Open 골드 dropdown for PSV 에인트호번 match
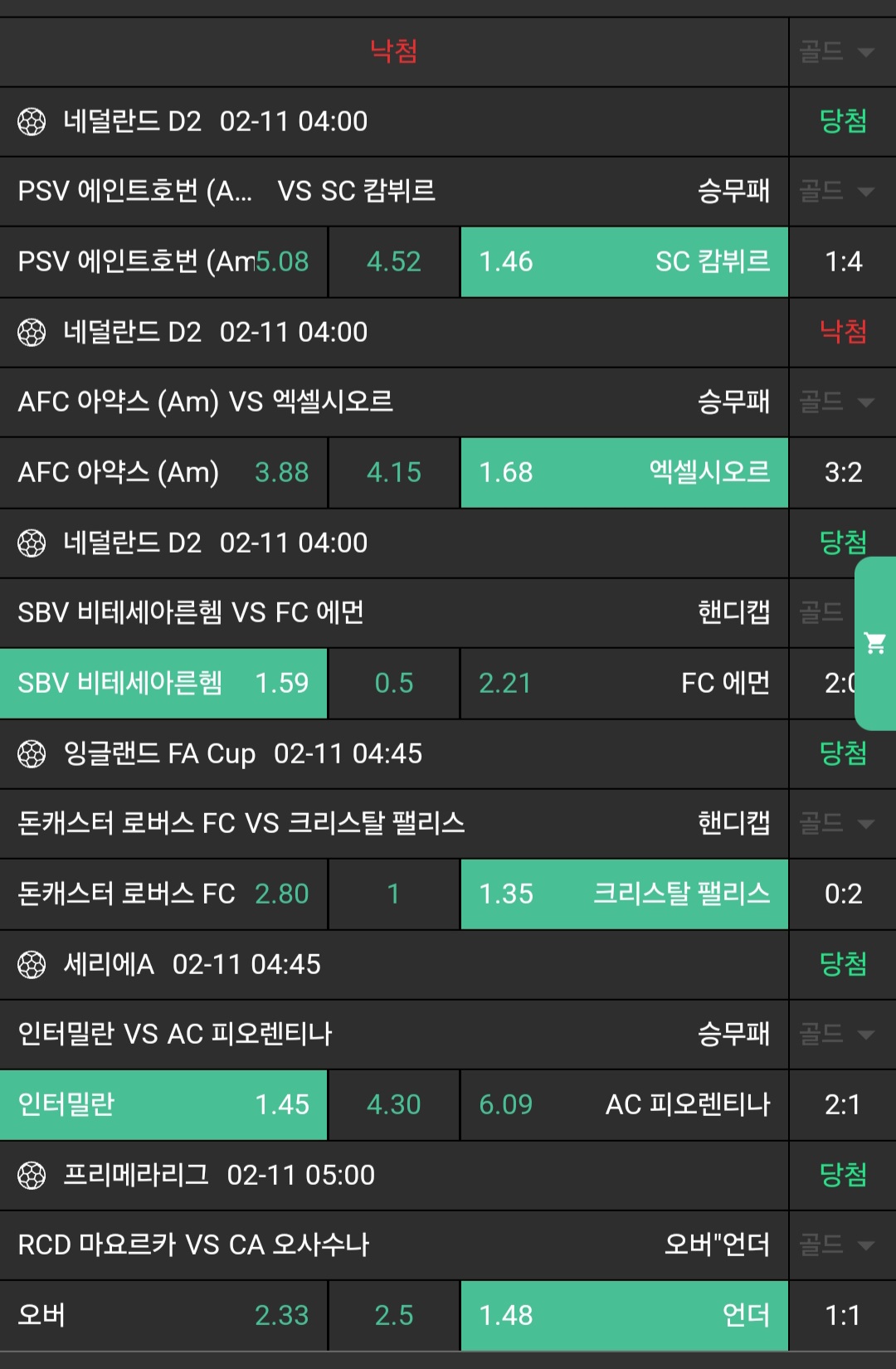This screenshot has width=896, height=1369. click(838, 192)
